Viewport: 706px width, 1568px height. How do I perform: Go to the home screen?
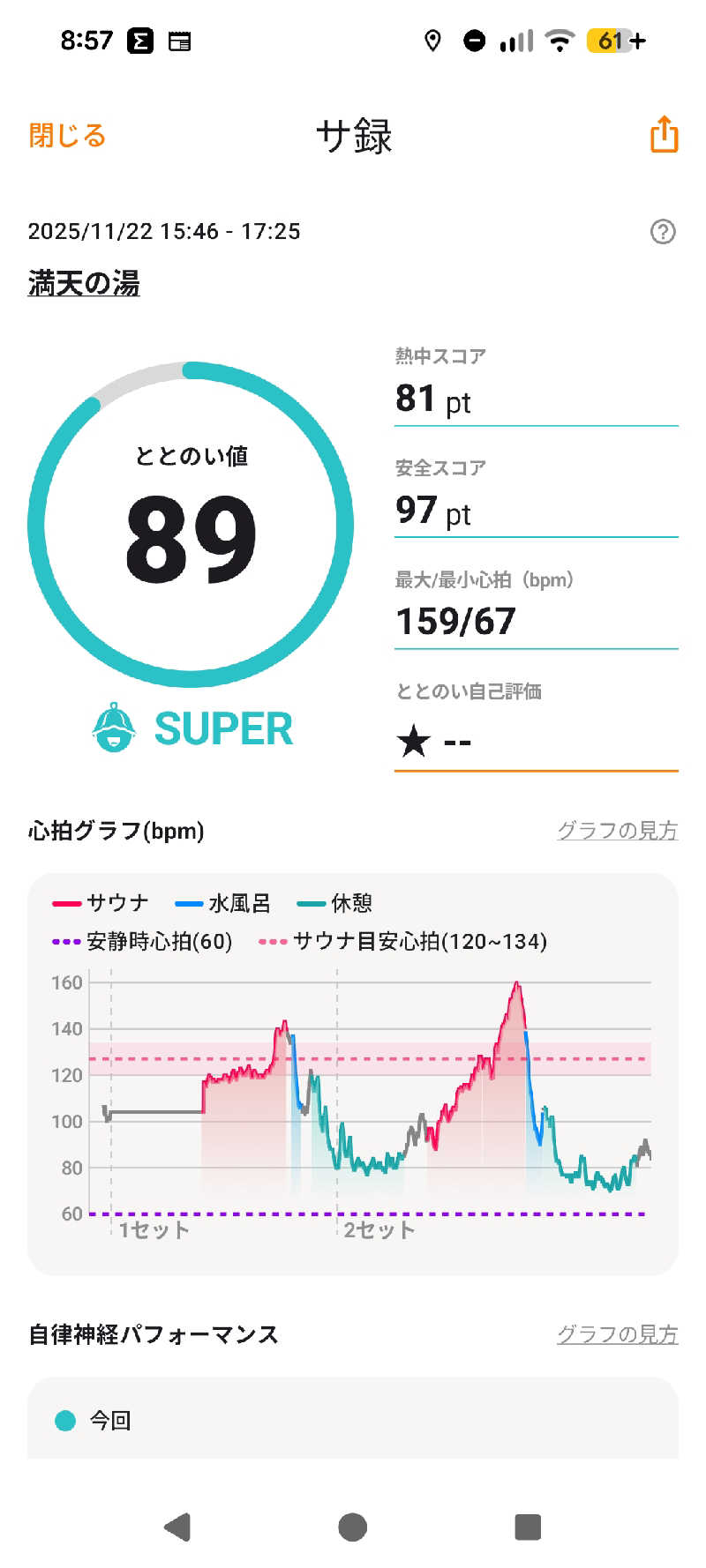point(352,1527)
